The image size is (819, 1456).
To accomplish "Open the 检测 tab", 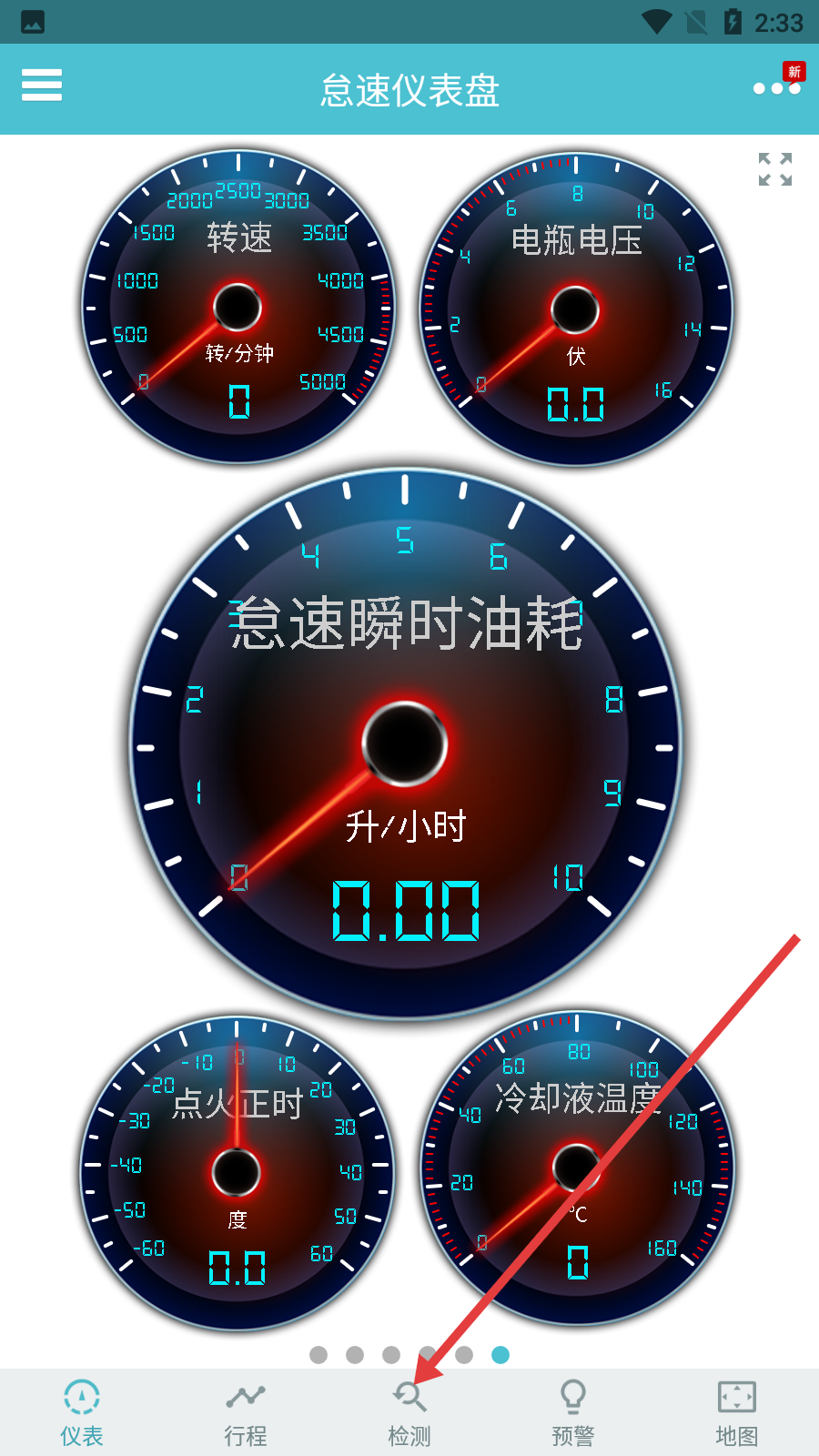I will tap(409, 1412).
